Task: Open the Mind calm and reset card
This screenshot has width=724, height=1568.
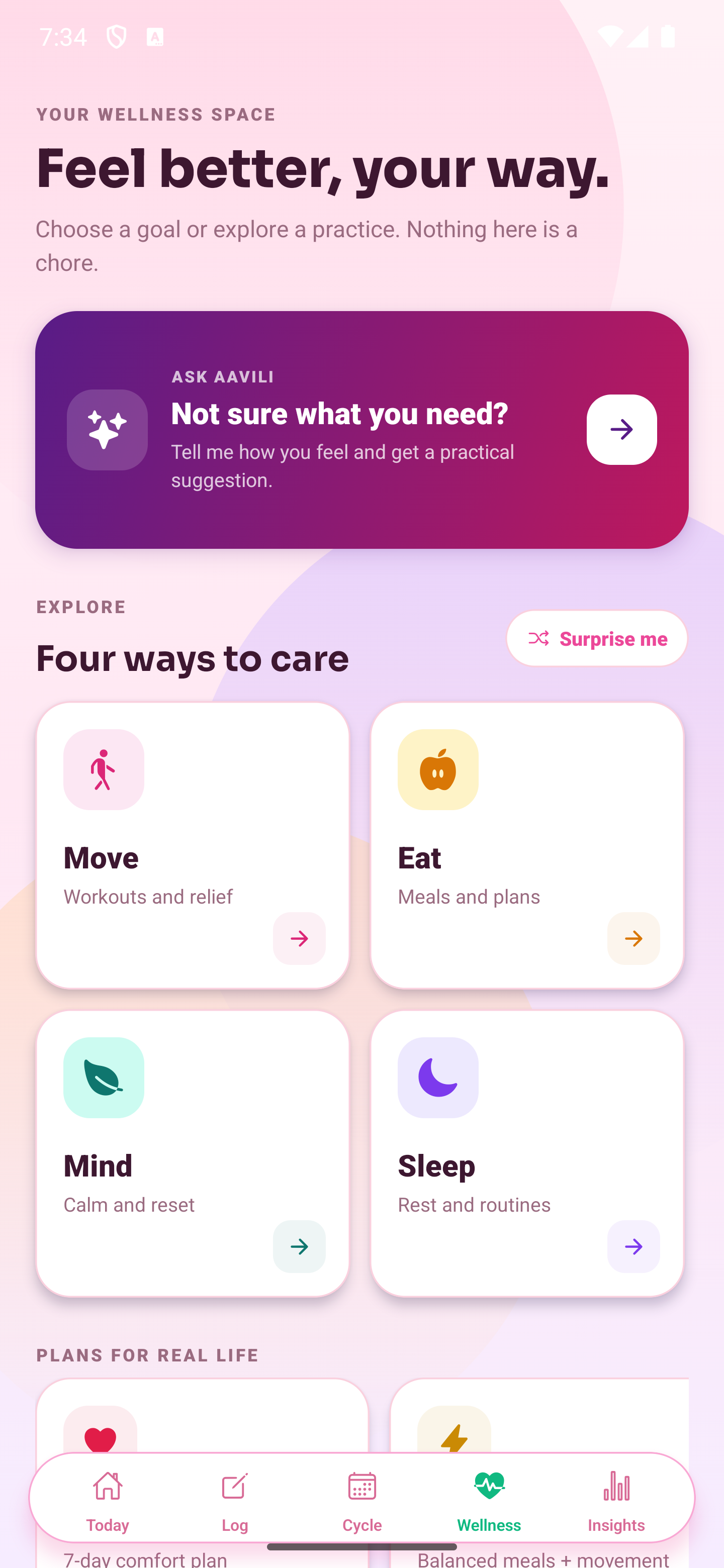Action: click(x=193, y=1153)
